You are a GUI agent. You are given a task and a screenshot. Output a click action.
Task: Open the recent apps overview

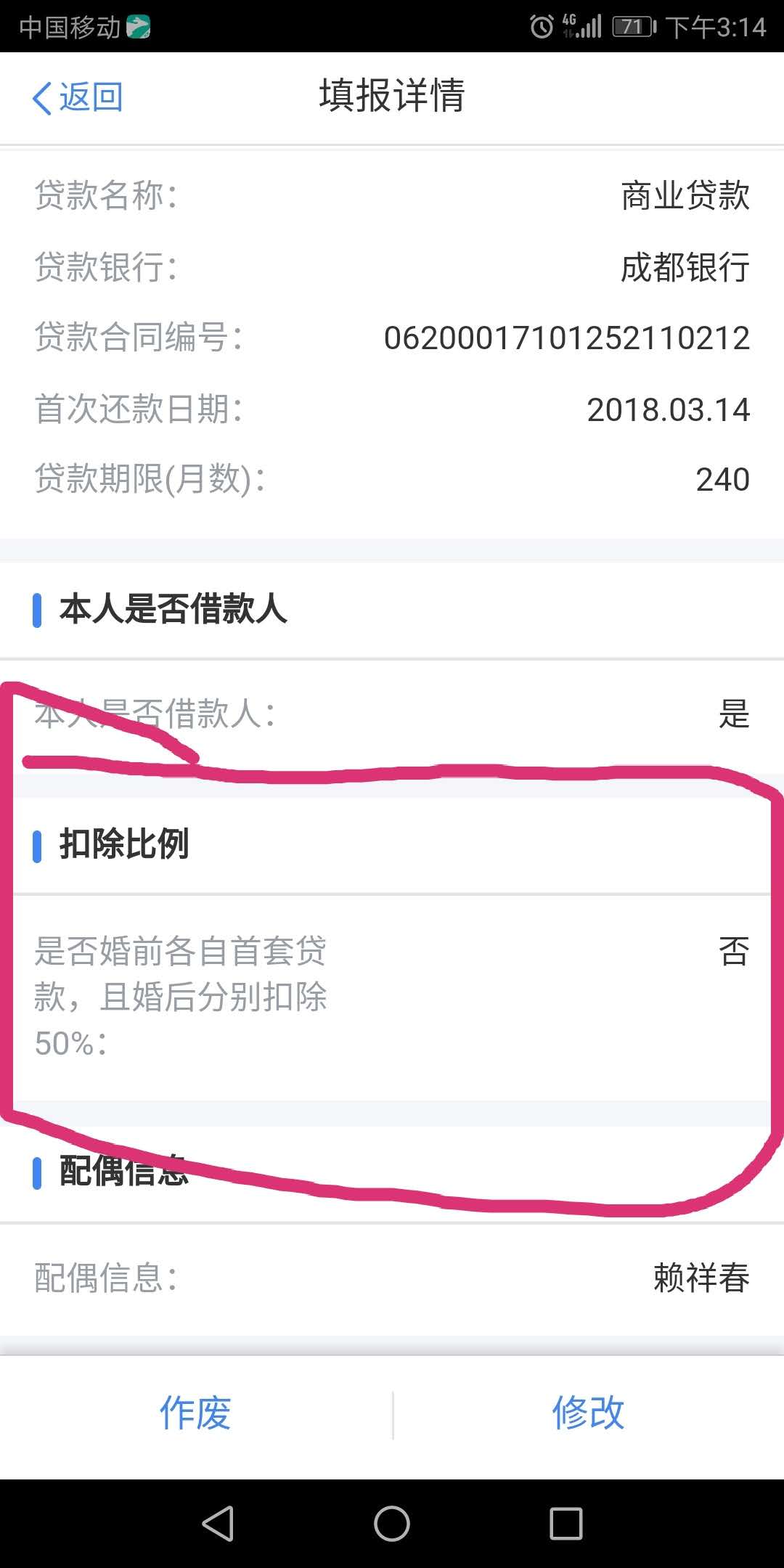[x=566, y=1523]
